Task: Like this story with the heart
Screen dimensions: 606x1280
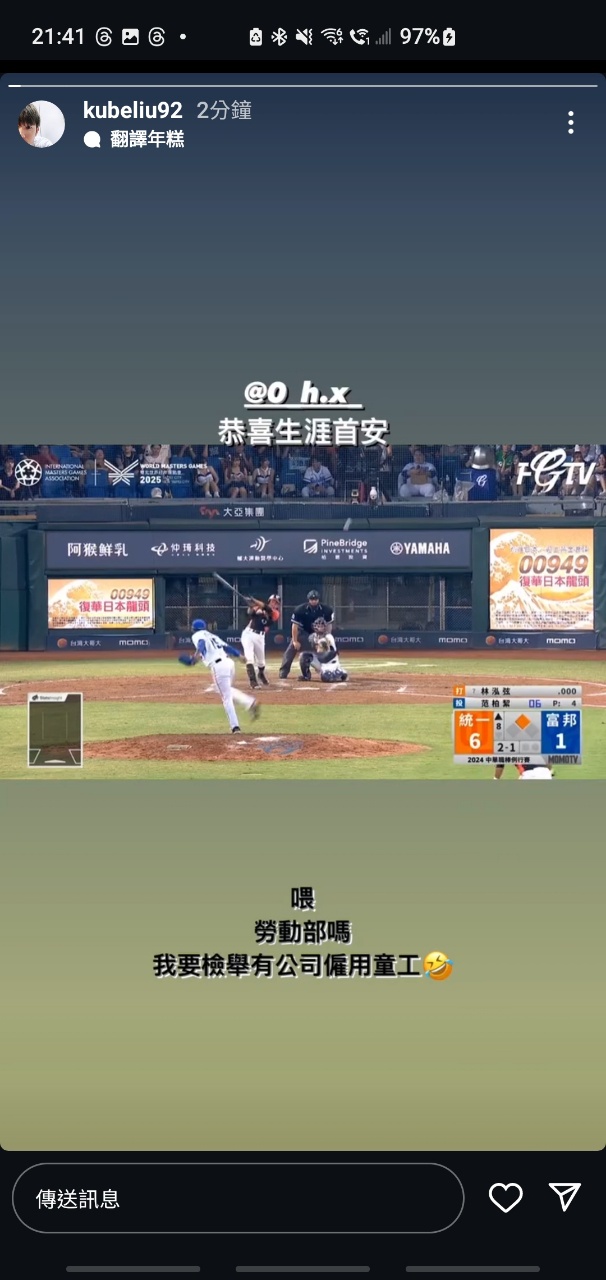Action: click(505, 1197)
